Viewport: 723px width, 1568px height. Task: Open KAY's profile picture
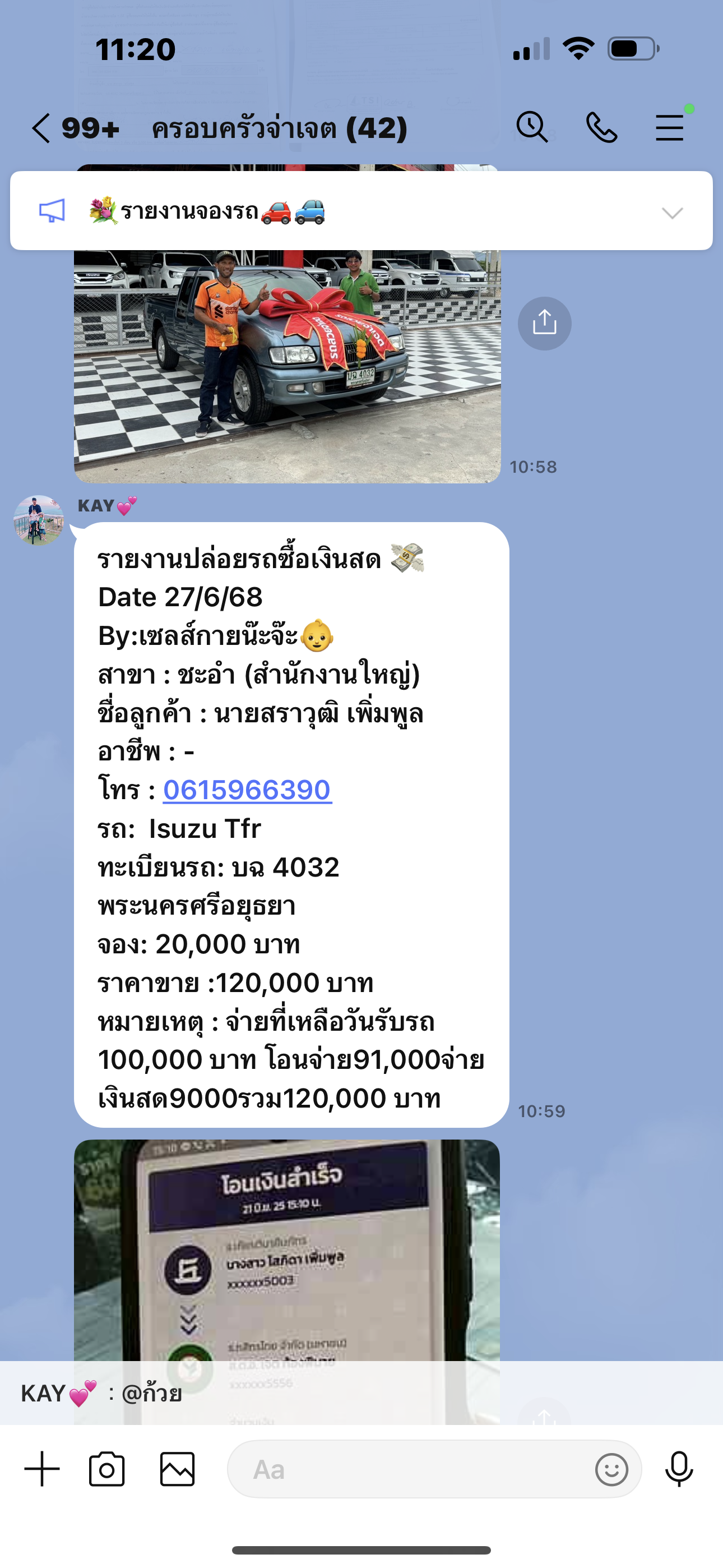click(x=39, y=520)
